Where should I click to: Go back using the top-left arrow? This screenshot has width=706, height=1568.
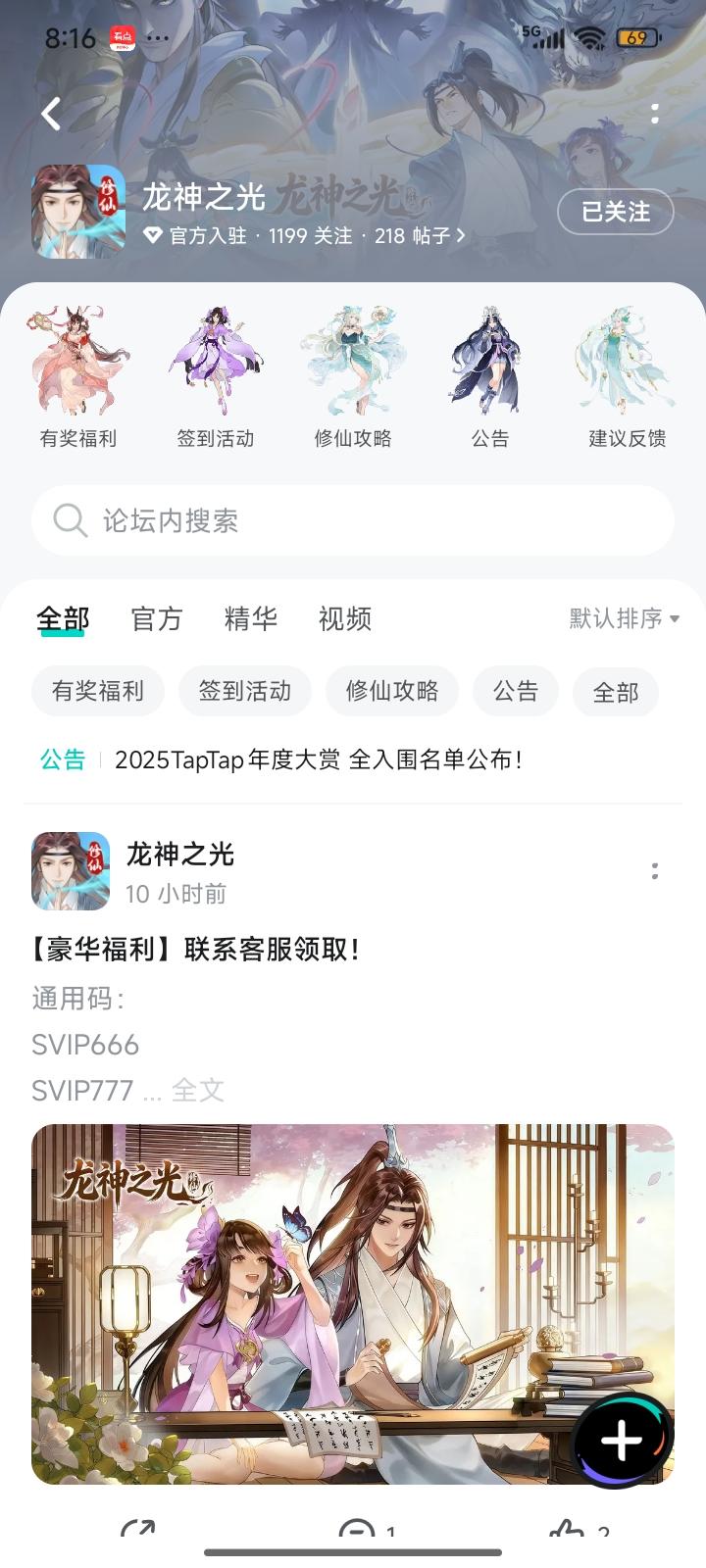coord(51,115)
